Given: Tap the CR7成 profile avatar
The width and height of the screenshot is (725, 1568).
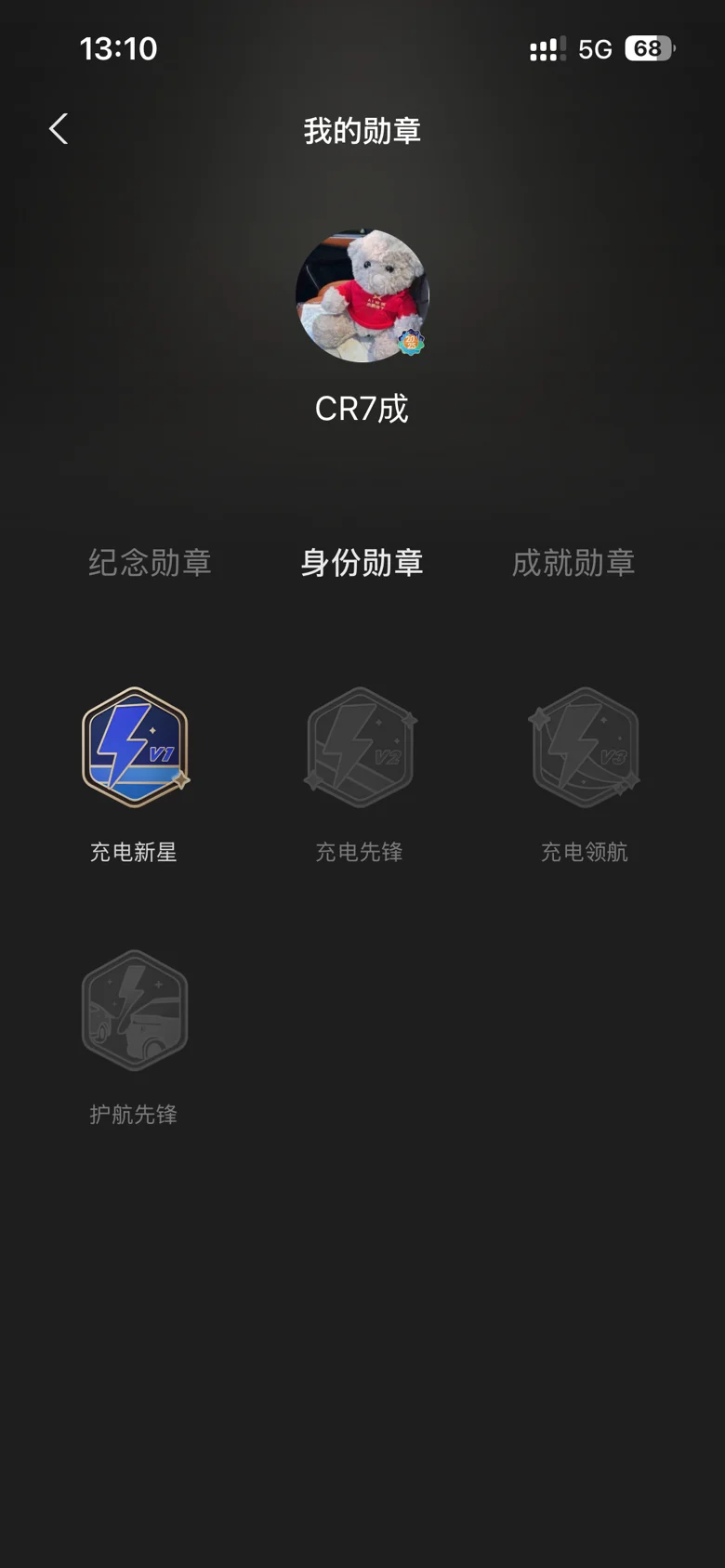Looking at the screenshot, I should click(x=362, y=295).
